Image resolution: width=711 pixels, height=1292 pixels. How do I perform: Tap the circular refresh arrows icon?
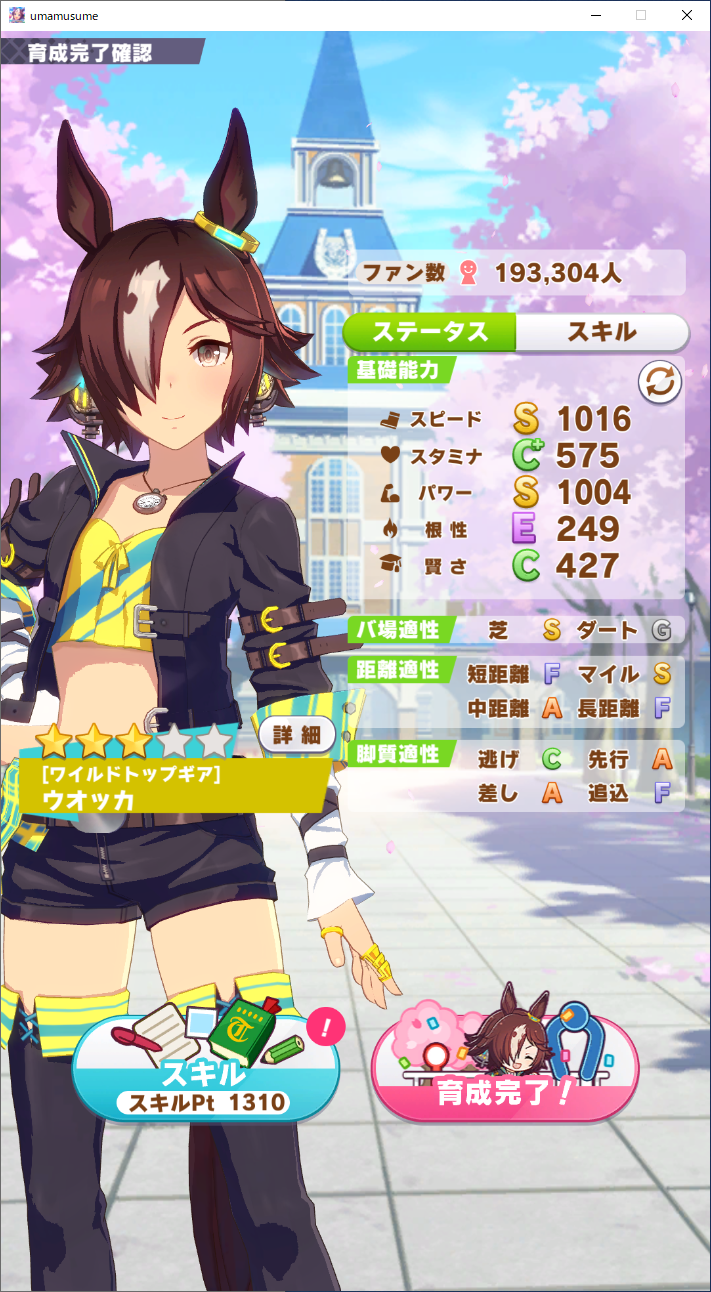point(660,382)
